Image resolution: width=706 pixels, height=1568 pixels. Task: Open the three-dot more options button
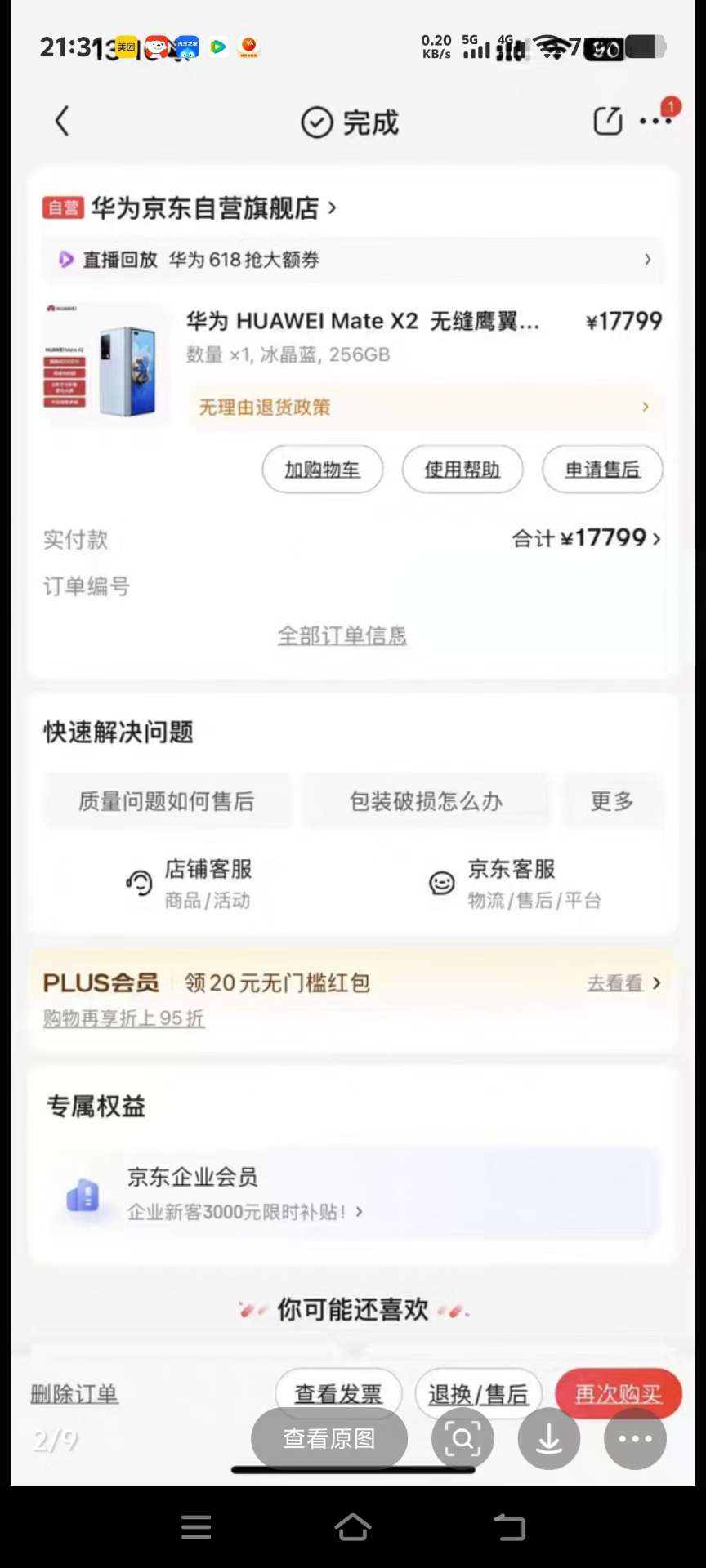tap(635, 1439)
